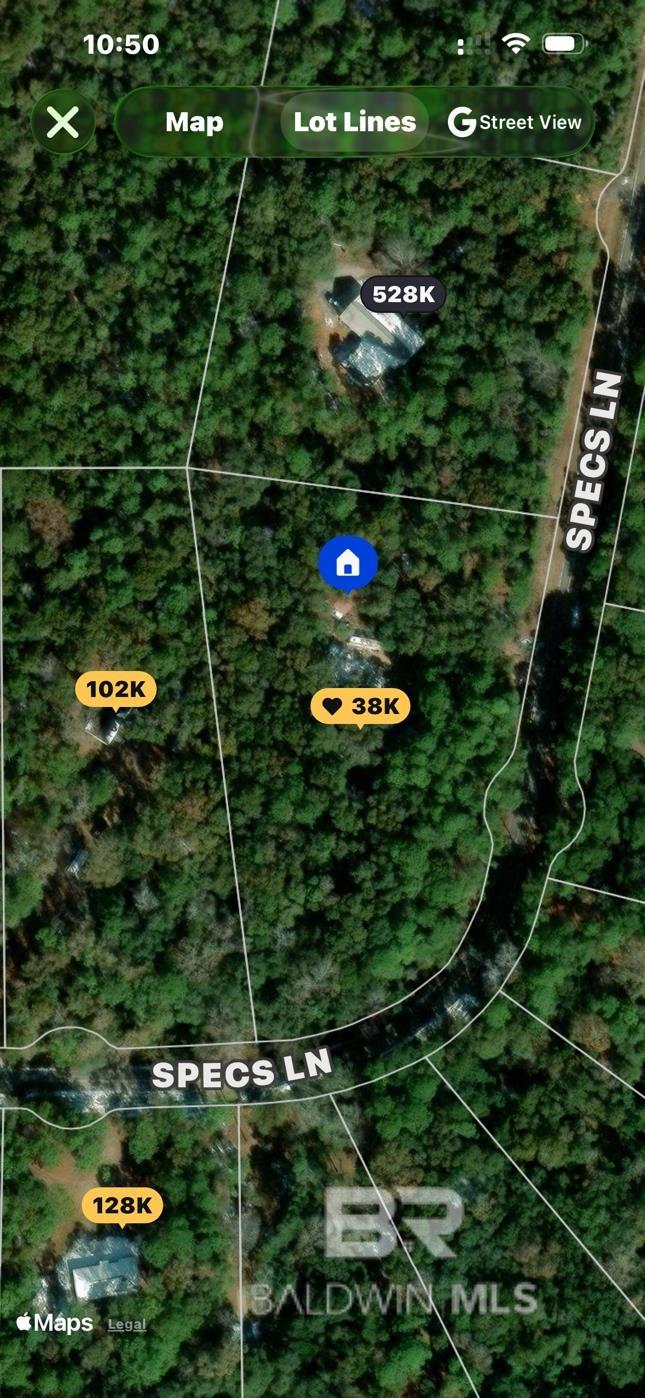Select the 128K listing marker

pyautogui.click(x=122, y=1206)
